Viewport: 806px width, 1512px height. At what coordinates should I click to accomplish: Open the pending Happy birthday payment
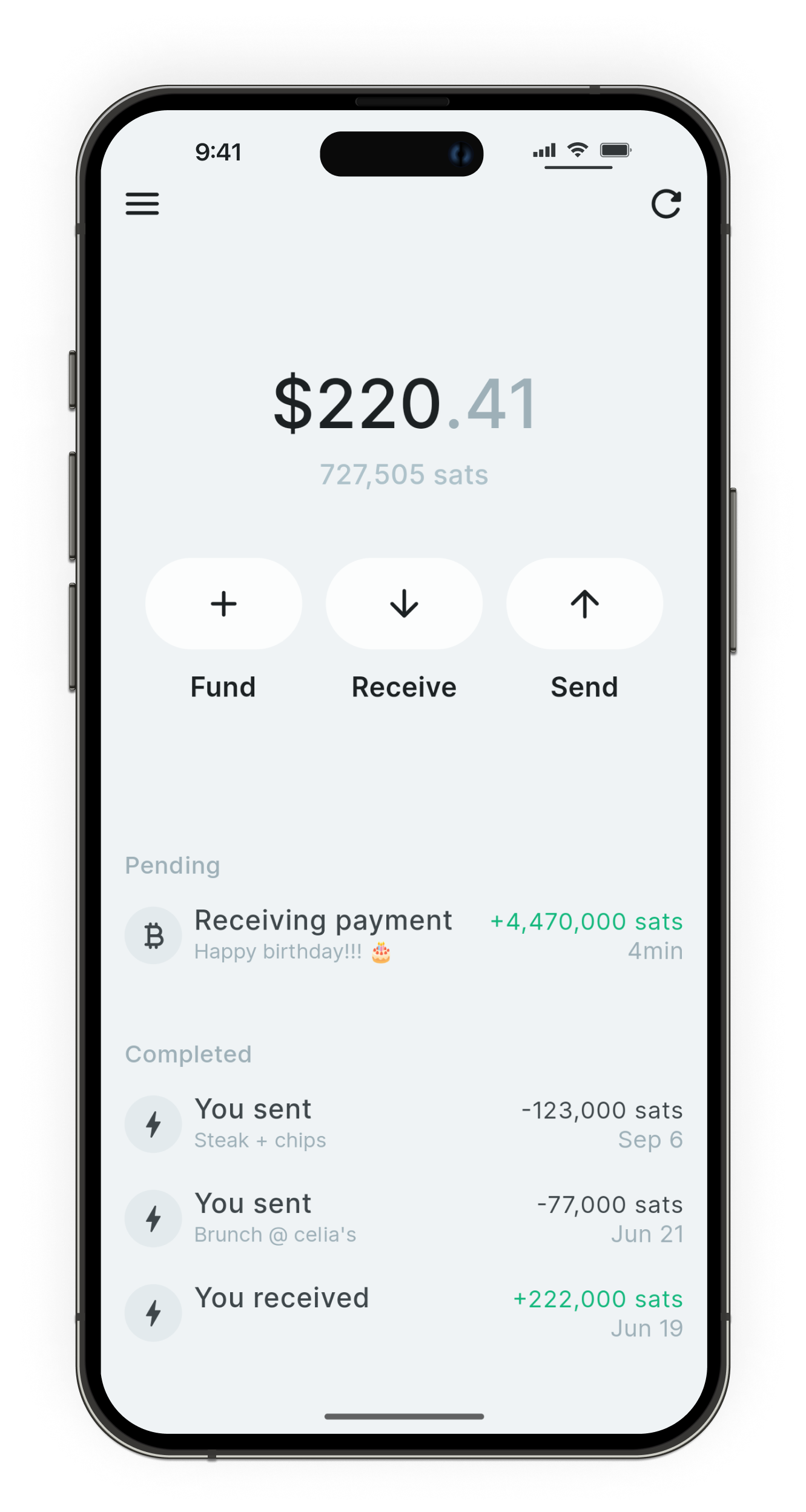tap(403, 936)
